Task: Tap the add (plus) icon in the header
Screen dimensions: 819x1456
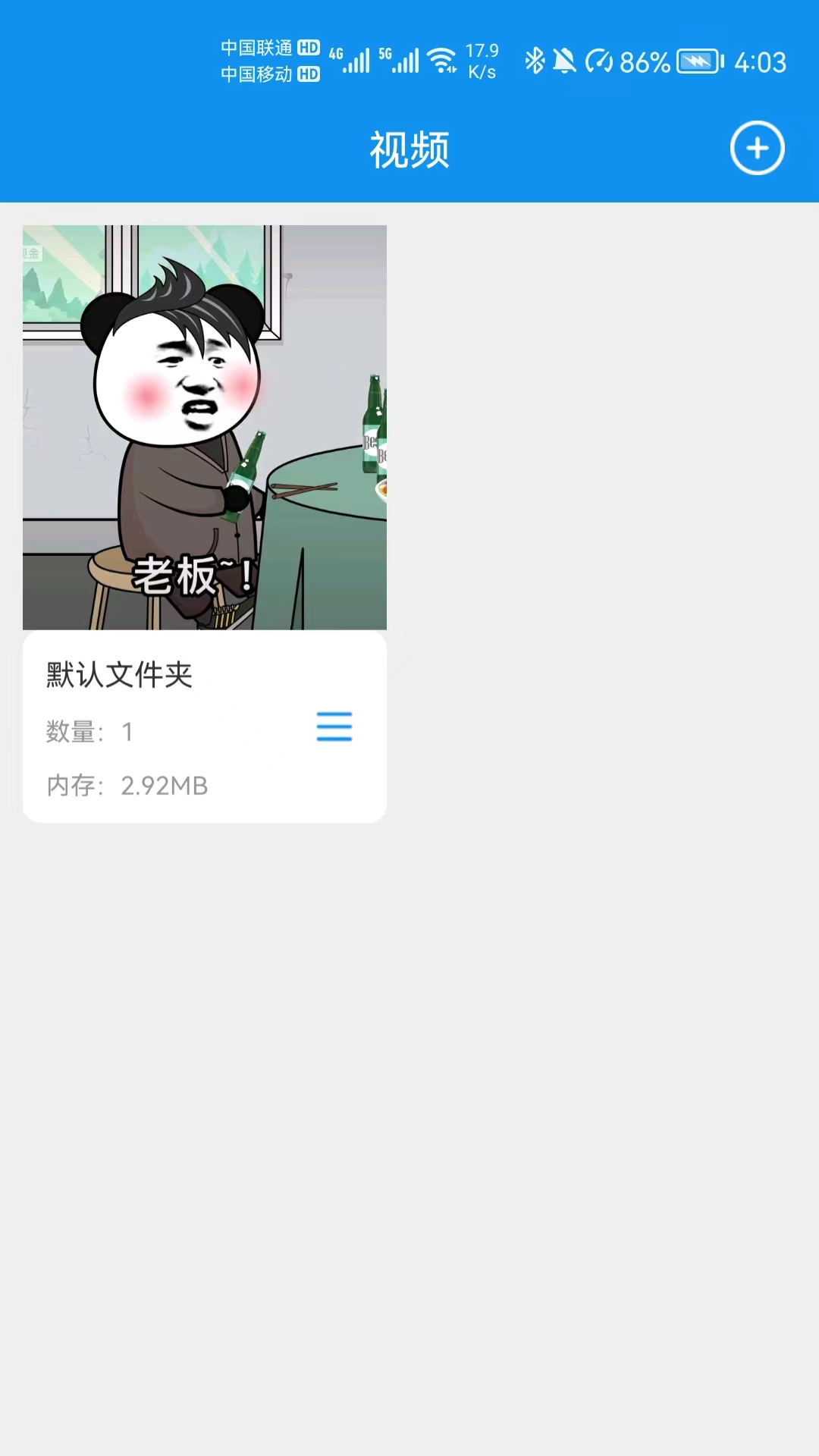Action: pyautogui.click(x=757, y=148)
